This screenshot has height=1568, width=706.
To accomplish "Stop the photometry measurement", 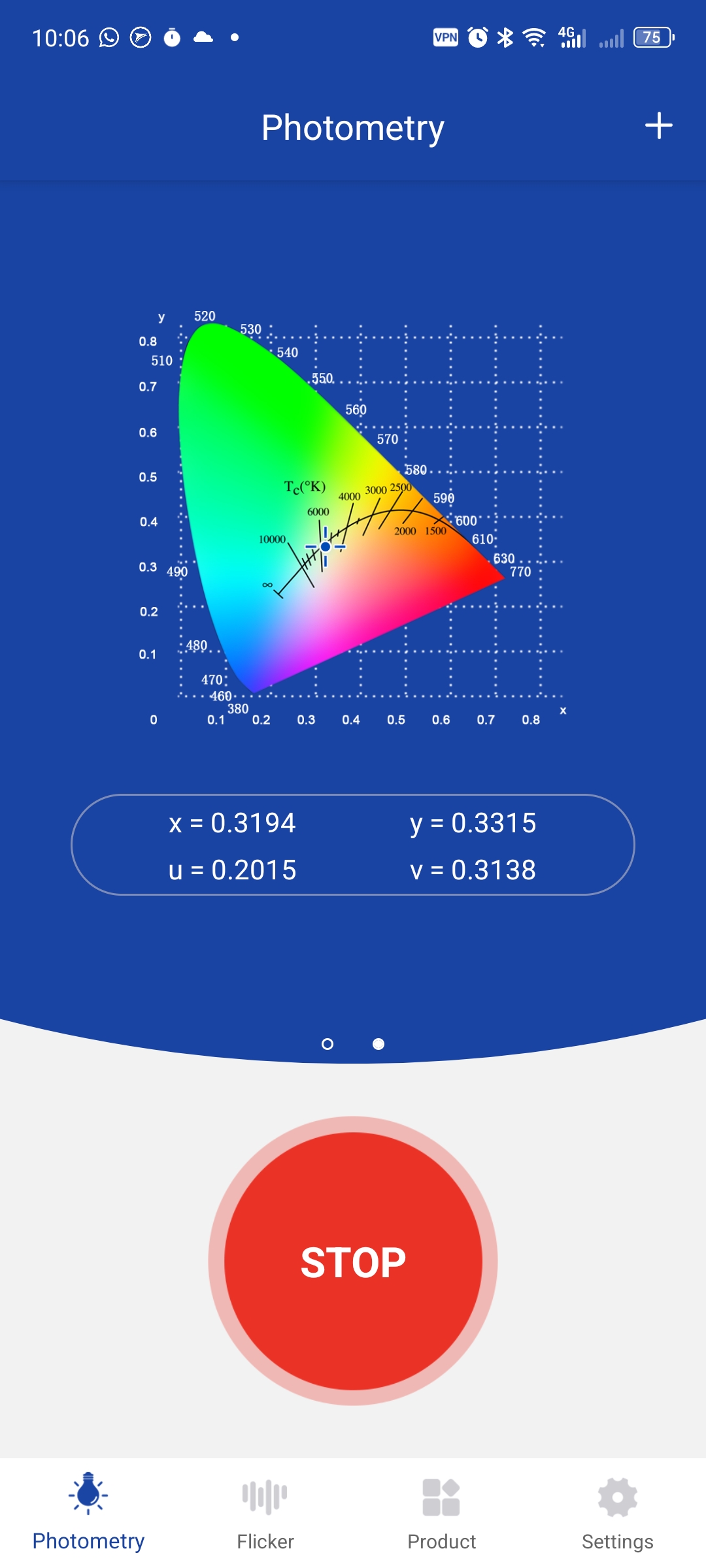I will [353, 1261].
